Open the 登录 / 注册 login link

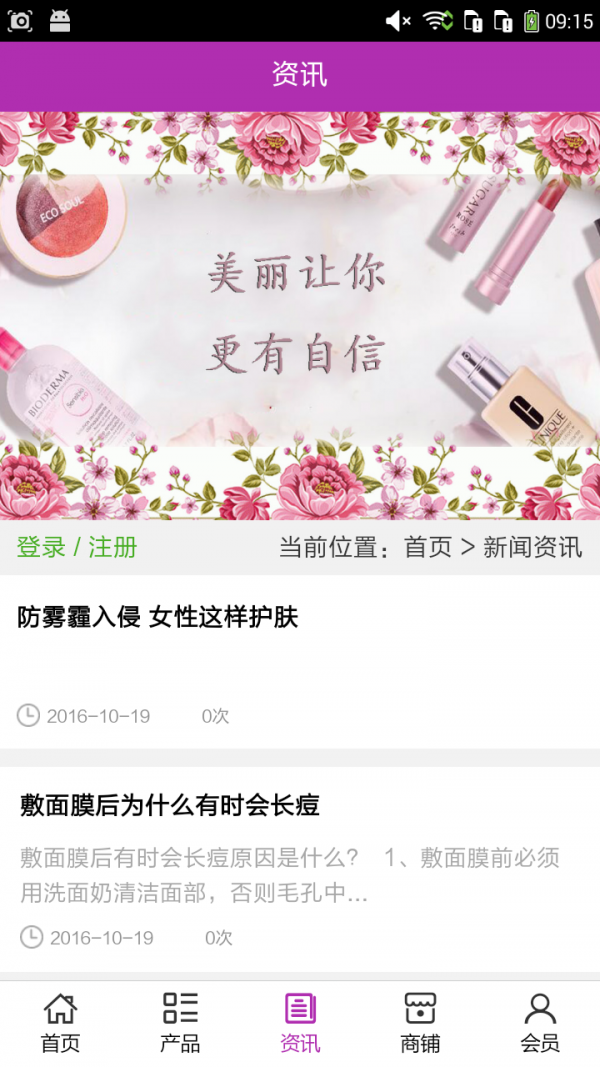click(77, 547)
